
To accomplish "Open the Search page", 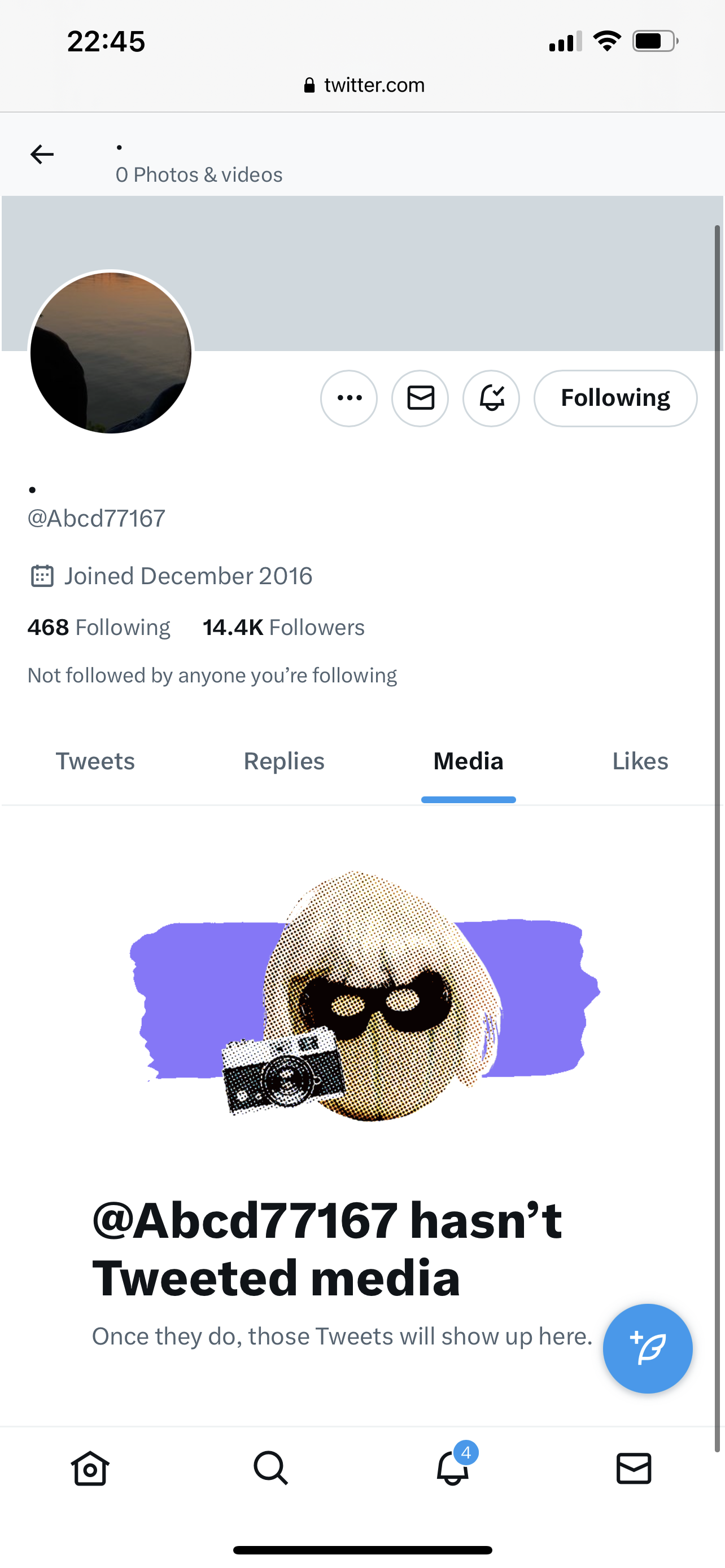I will pyautogui.click(x=271, y=1468).
